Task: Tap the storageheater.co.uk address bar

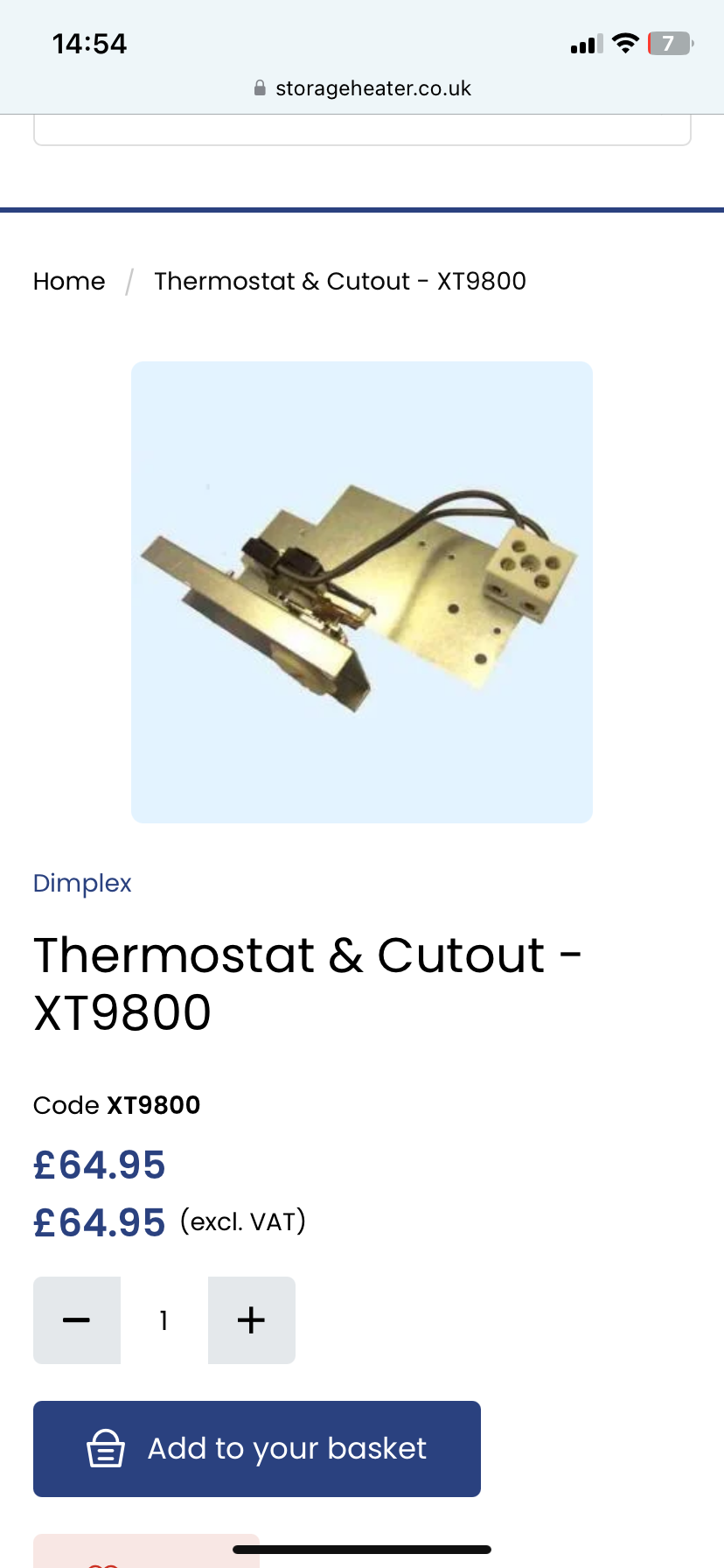Action: [x=362, y=88]
